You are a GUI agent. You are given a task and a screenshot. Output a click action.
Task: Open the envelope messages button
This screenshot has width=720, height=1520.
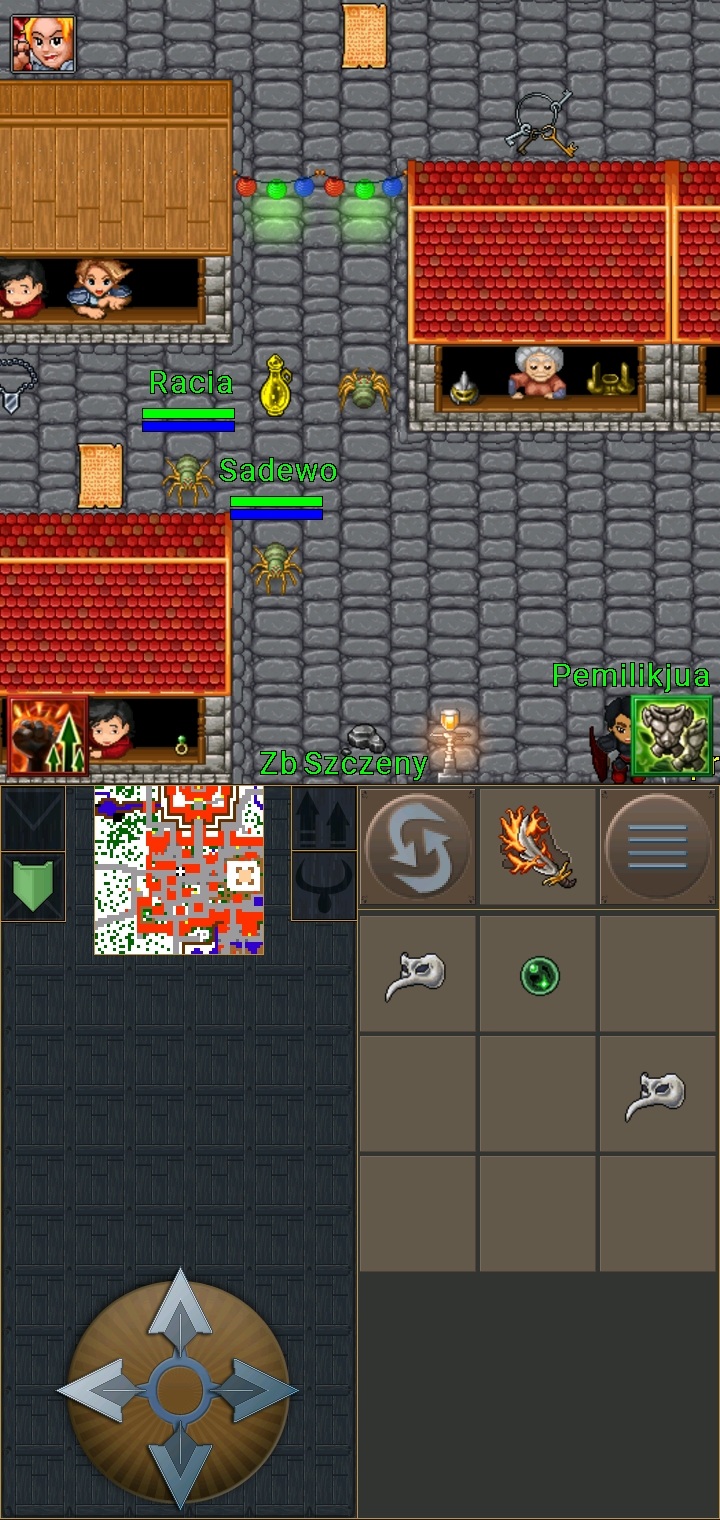(33, 819)
